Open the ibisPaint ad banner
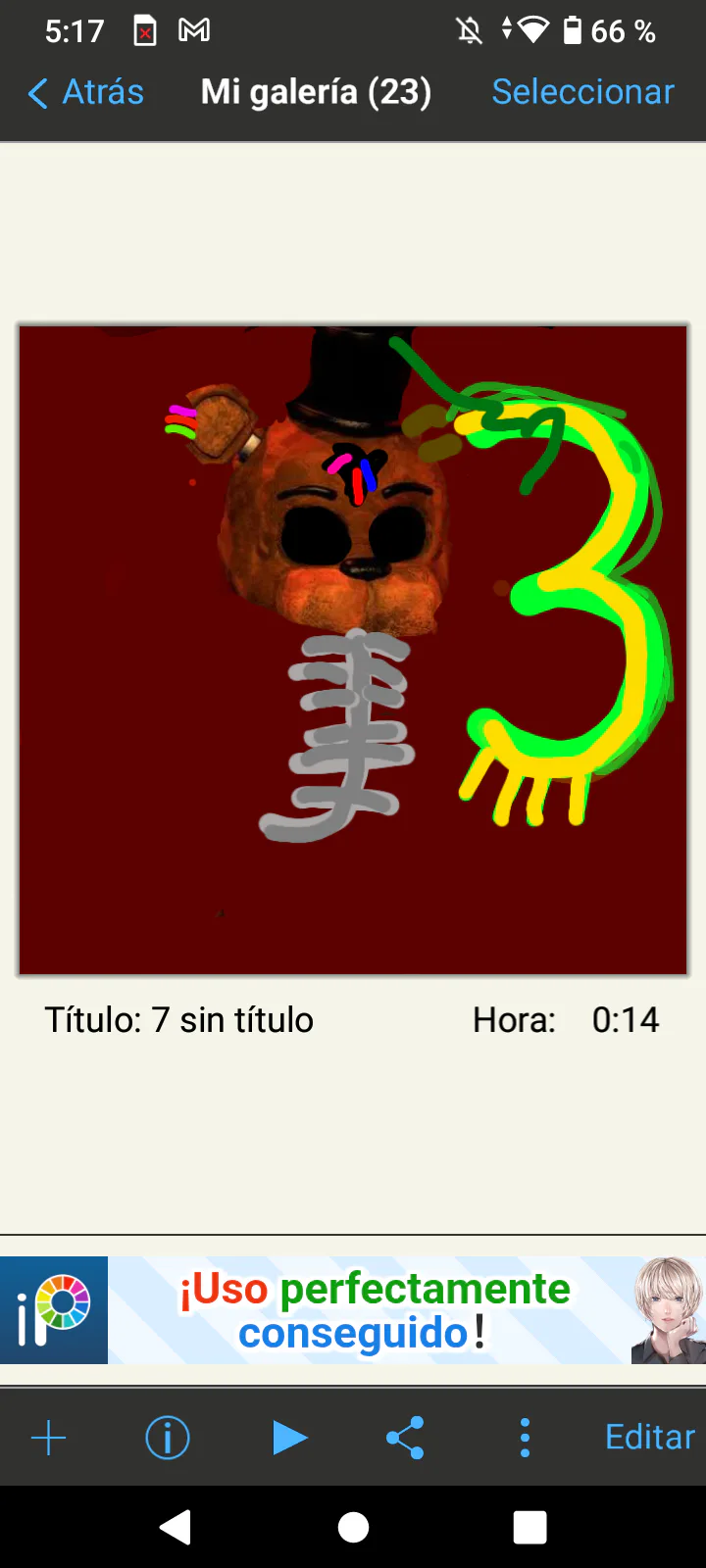 pyautogui.click(x=353, y=1310)
